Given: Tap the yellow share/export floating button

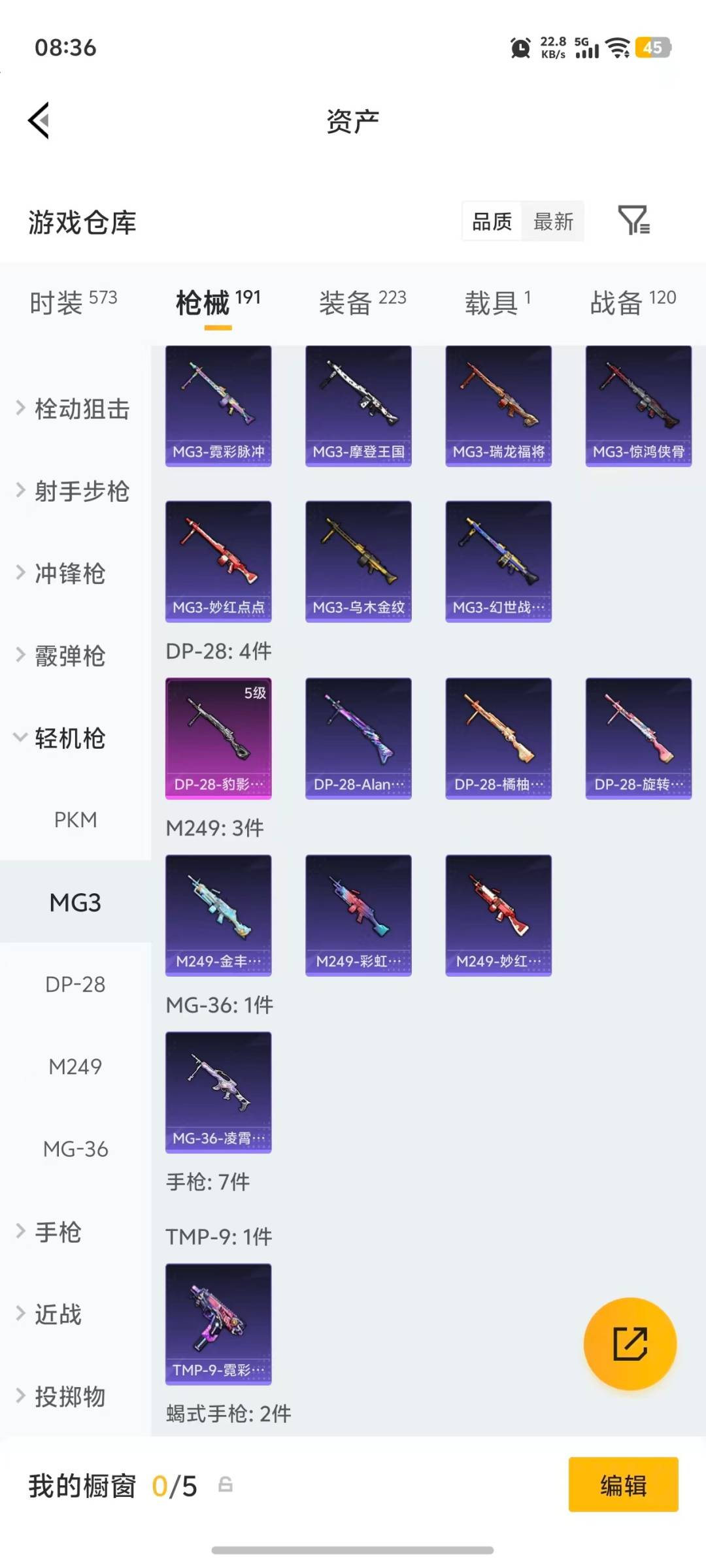Looking at the screenshot, I should (x=630, y=1343).
